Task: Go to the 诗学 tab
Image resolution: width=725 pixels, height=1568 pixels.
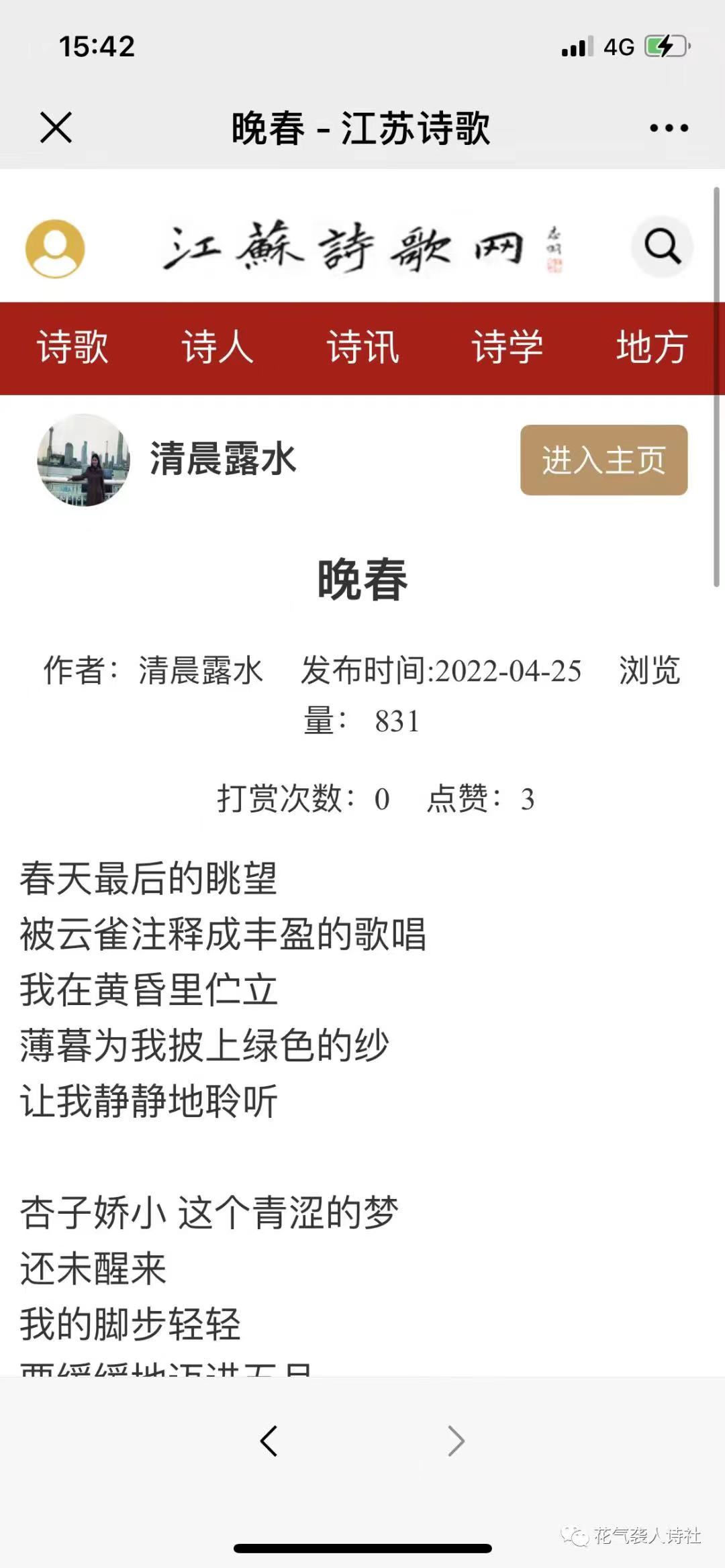Action: (507, 348)
